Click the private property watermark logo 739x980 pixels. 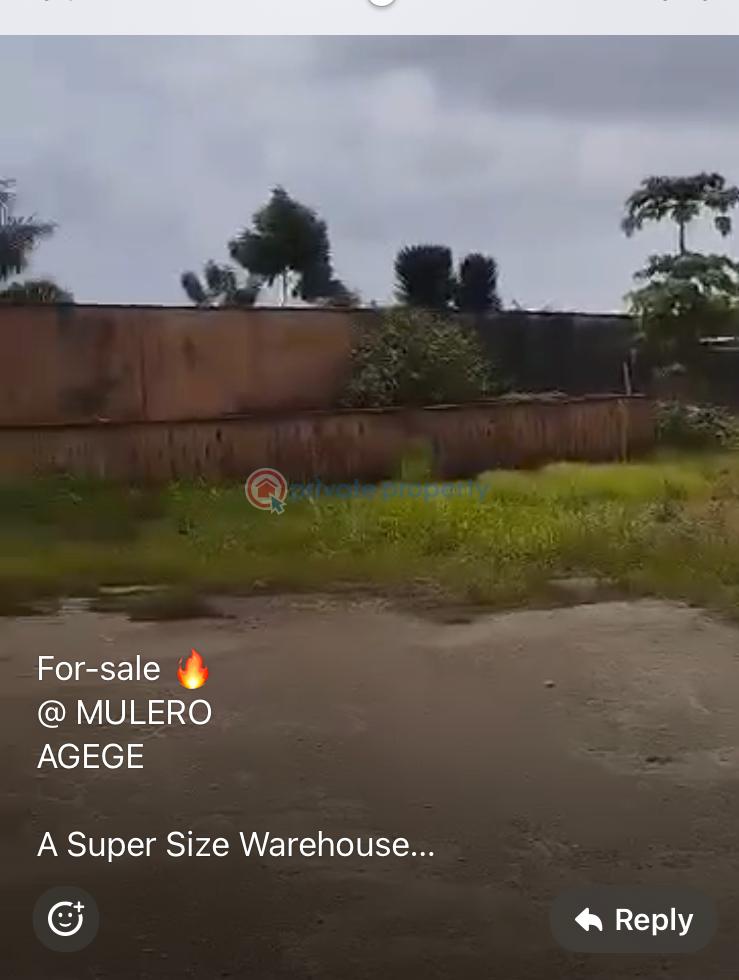[265, 490]
